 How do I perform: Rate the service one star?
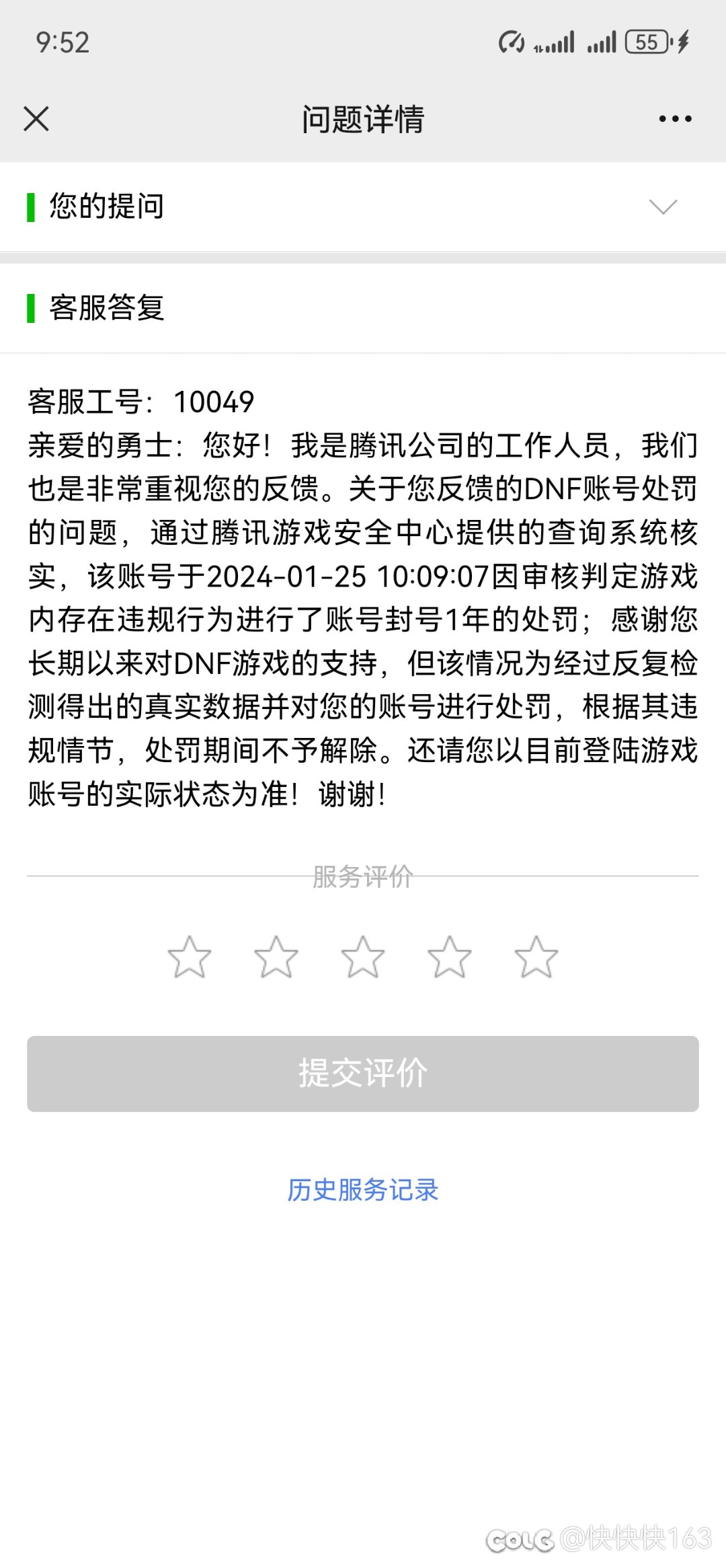[190, 957]
